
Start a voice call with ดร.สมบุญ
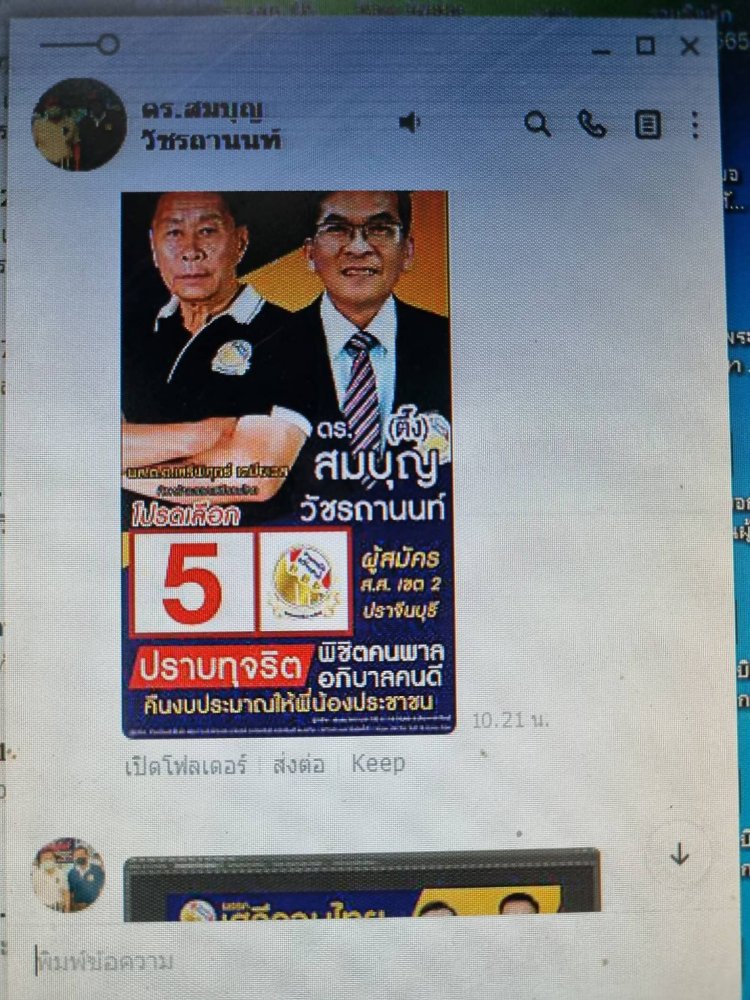click(591, 124)
